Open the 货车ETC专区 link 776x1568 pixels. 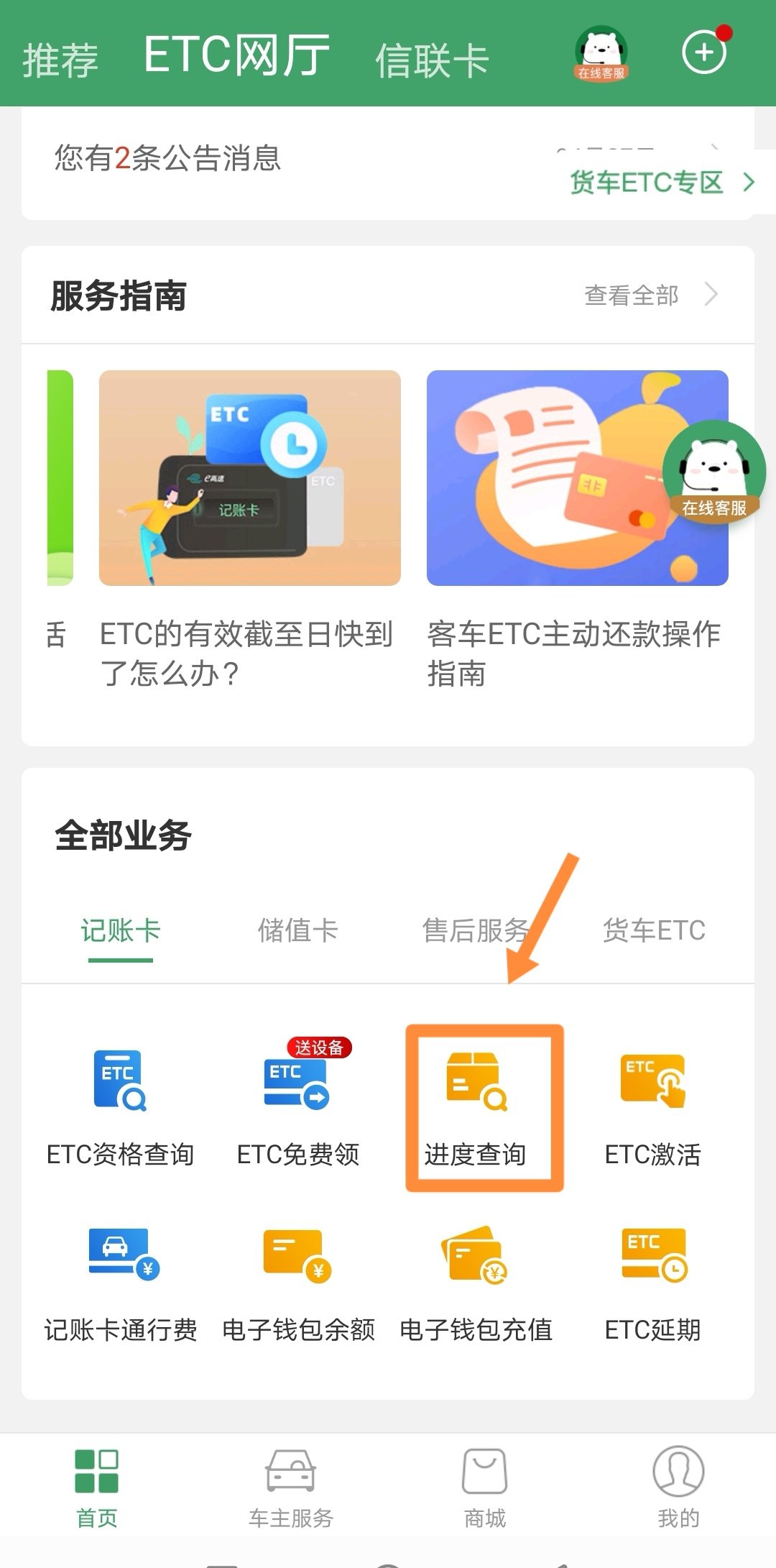pos(661,183)
